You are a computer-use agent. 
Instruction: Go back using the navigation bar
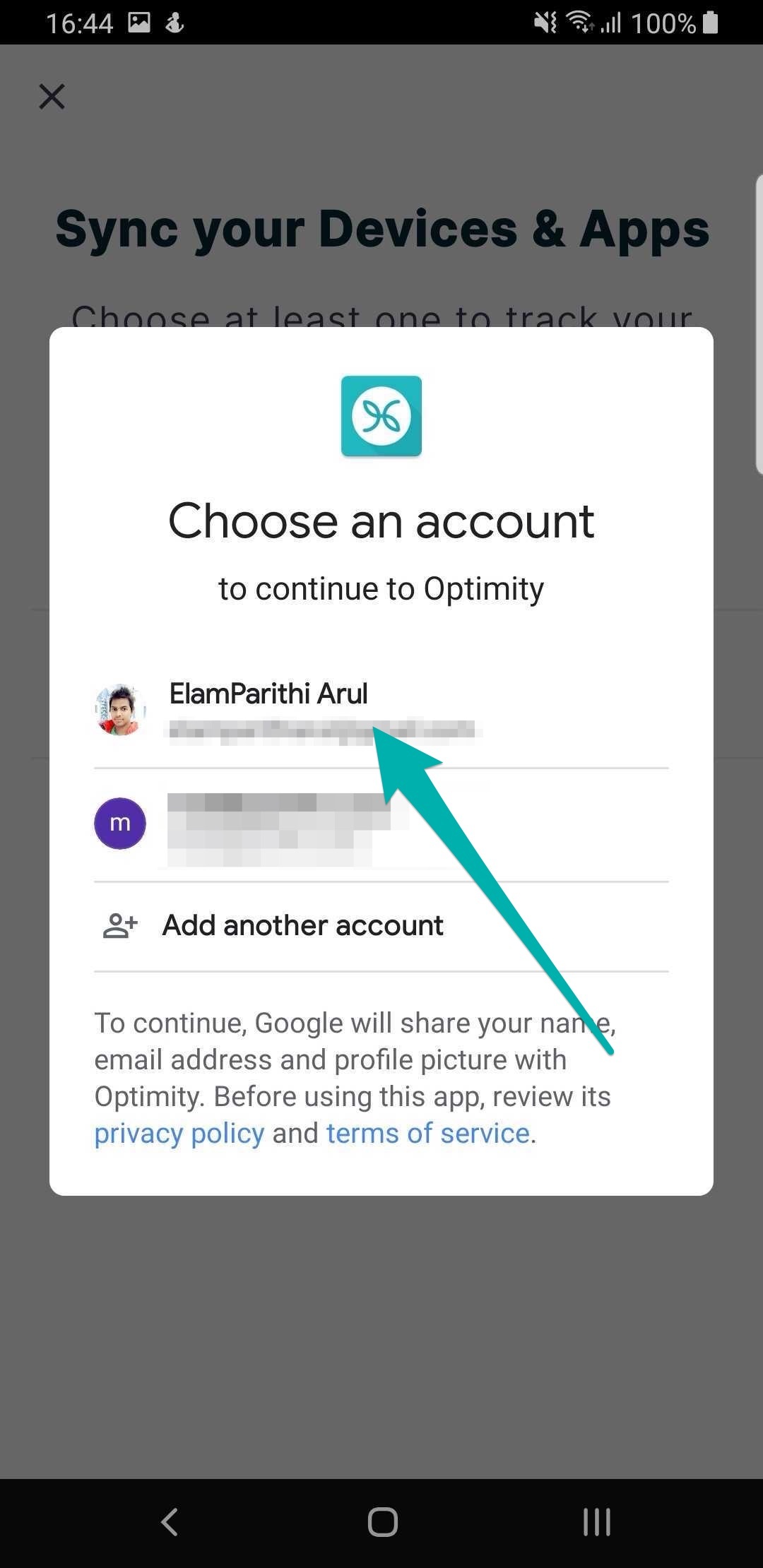(170, 1521)
